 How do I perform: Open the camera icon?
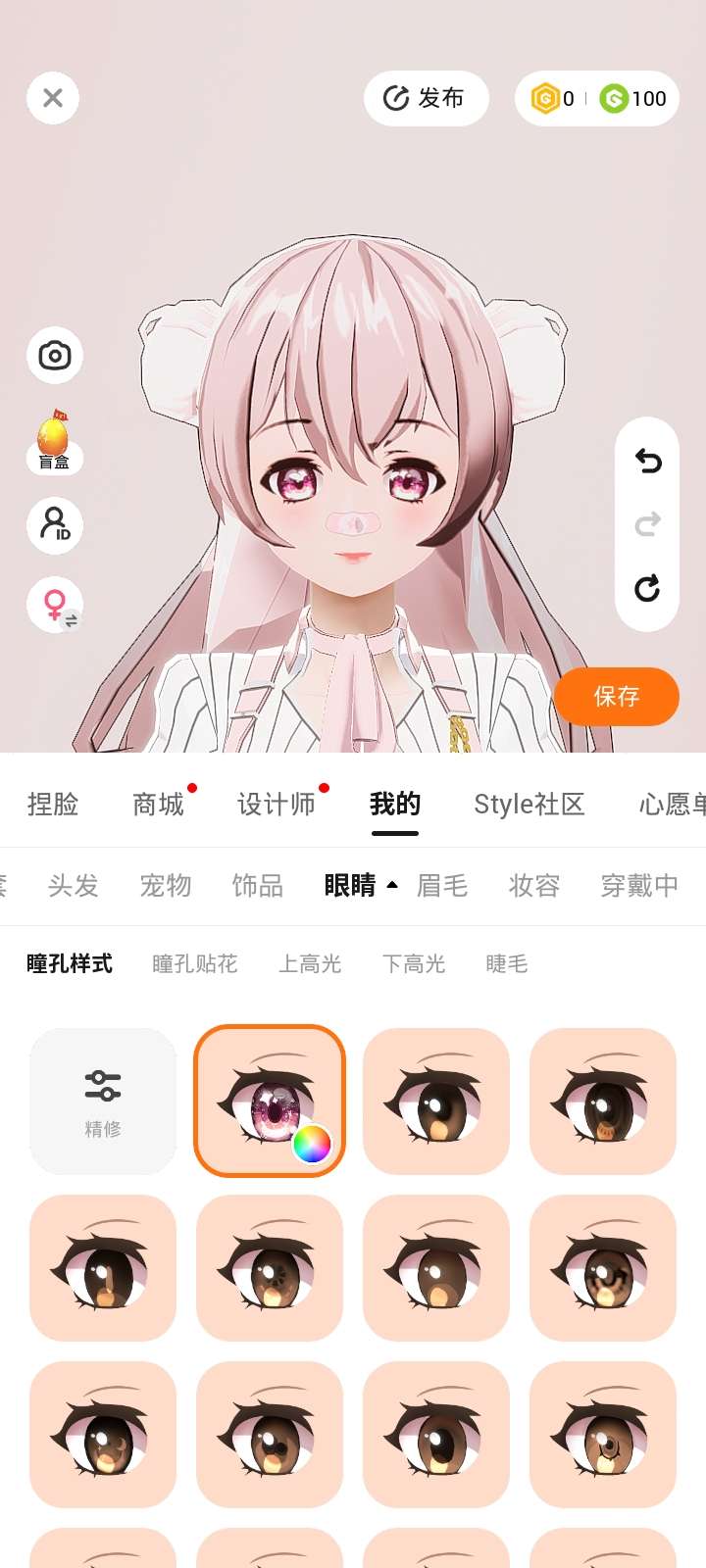[55, 355]
